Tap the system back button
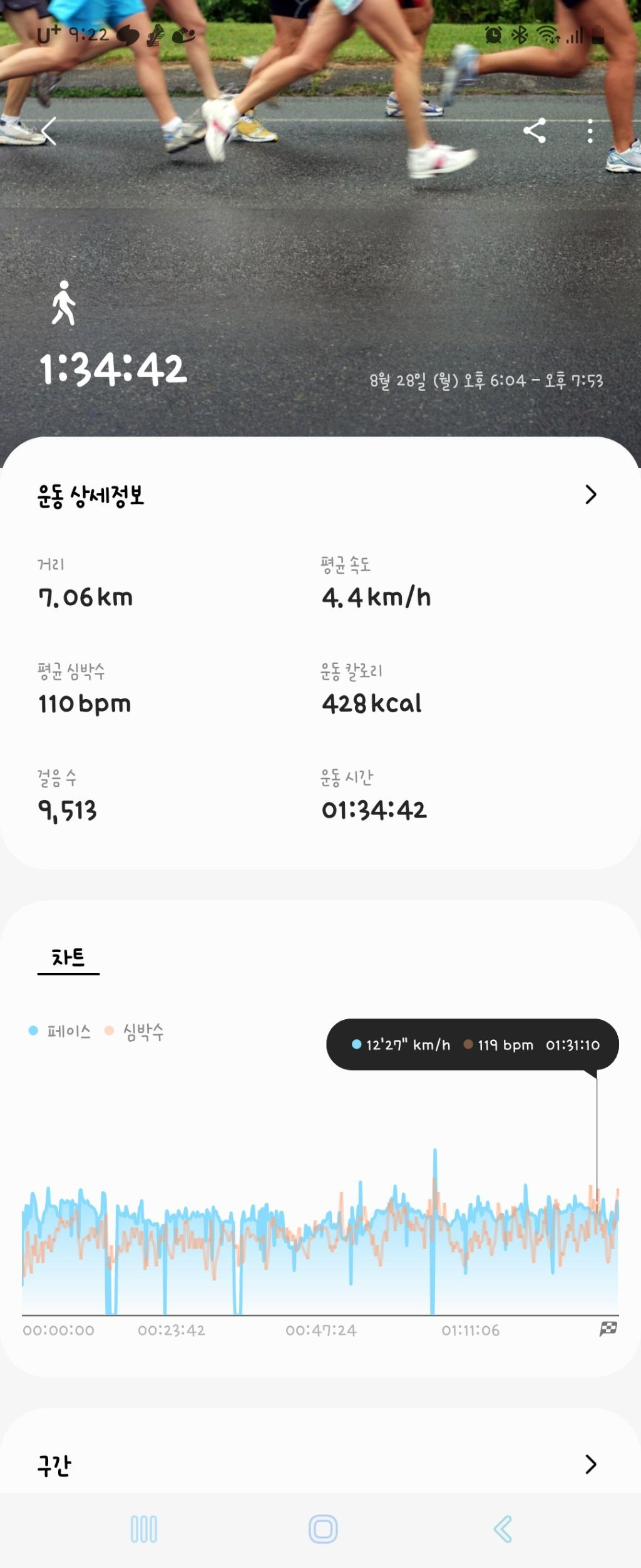 pos(503,1529)
